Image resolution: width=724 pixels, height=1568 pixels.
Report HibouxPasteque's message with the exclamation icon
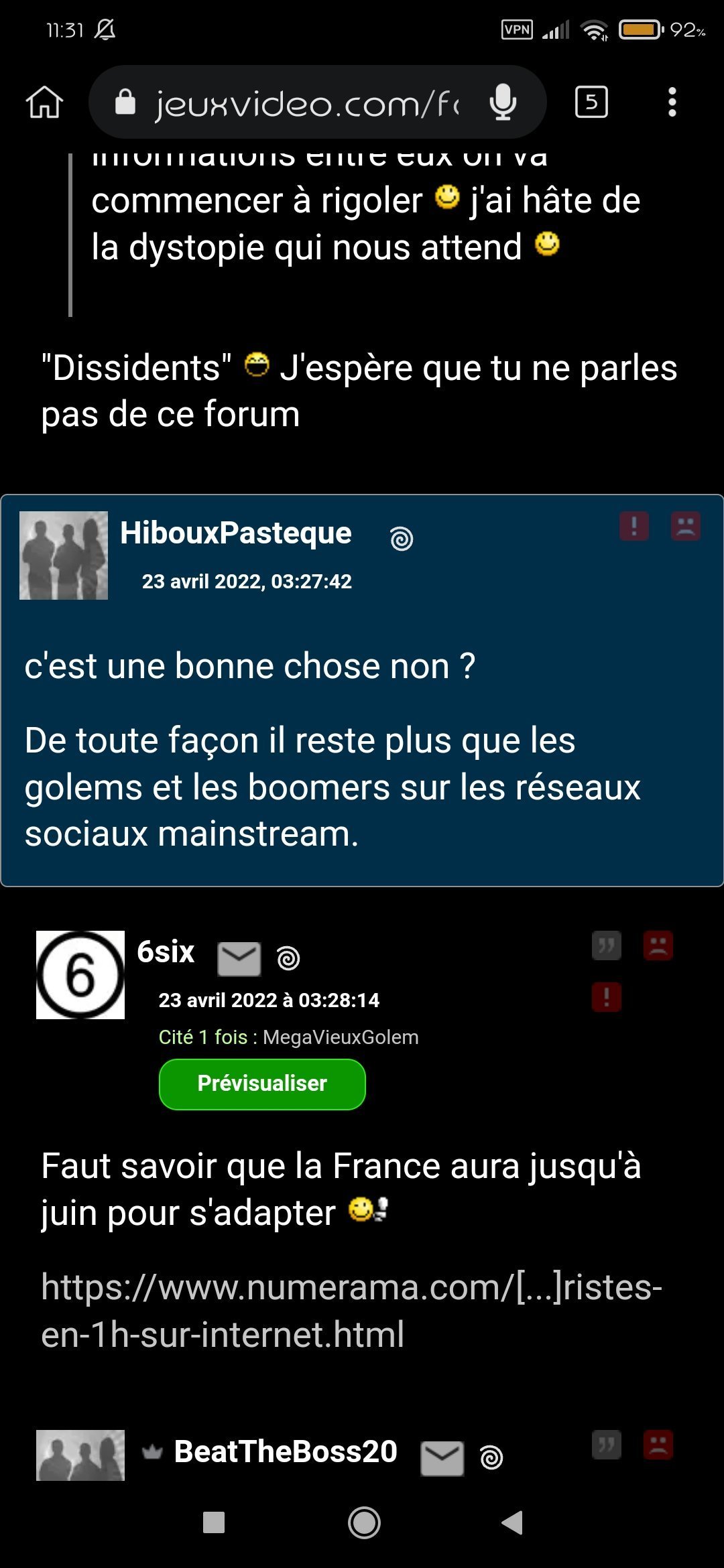(633, 526)
